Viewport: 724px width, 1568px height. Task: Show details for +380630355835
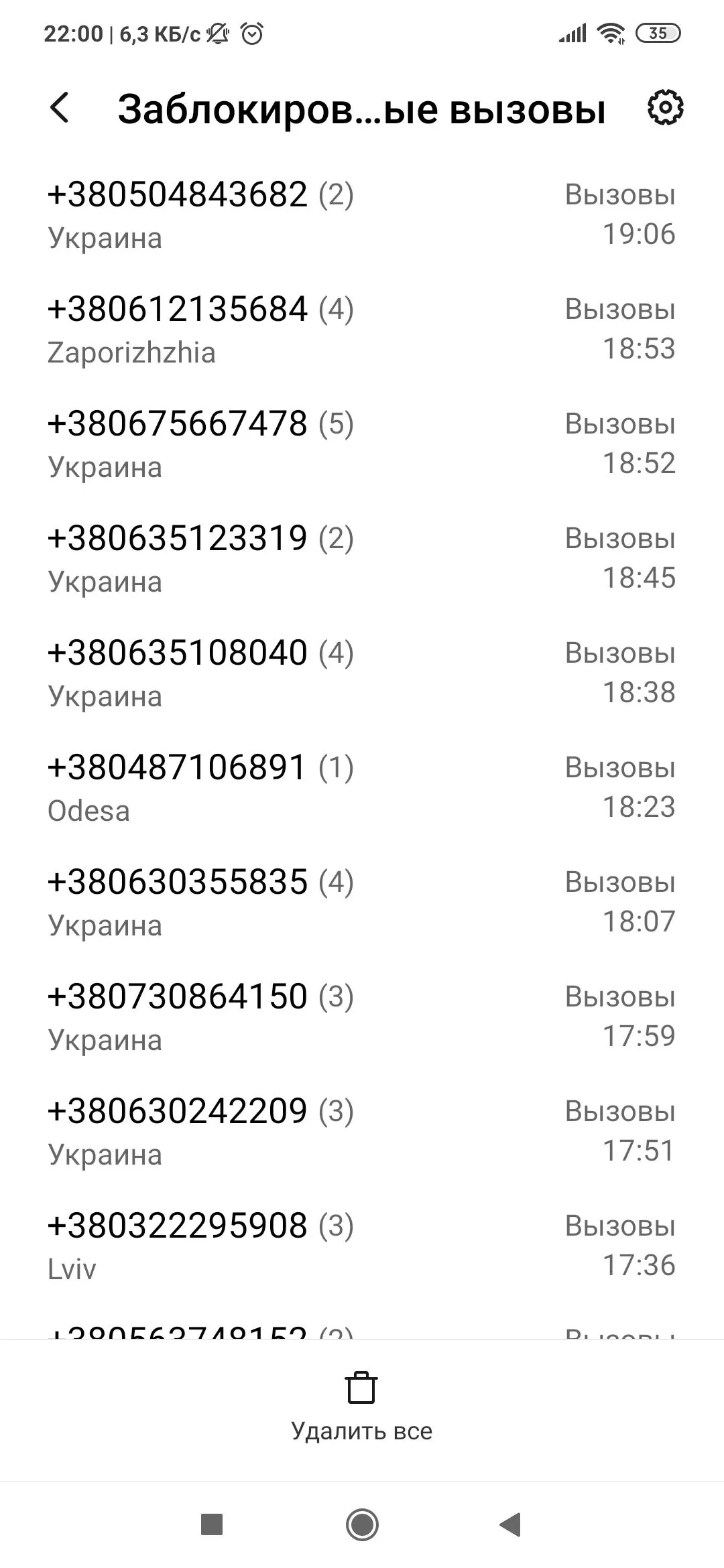pyautogui.click(x=362, y=902)
